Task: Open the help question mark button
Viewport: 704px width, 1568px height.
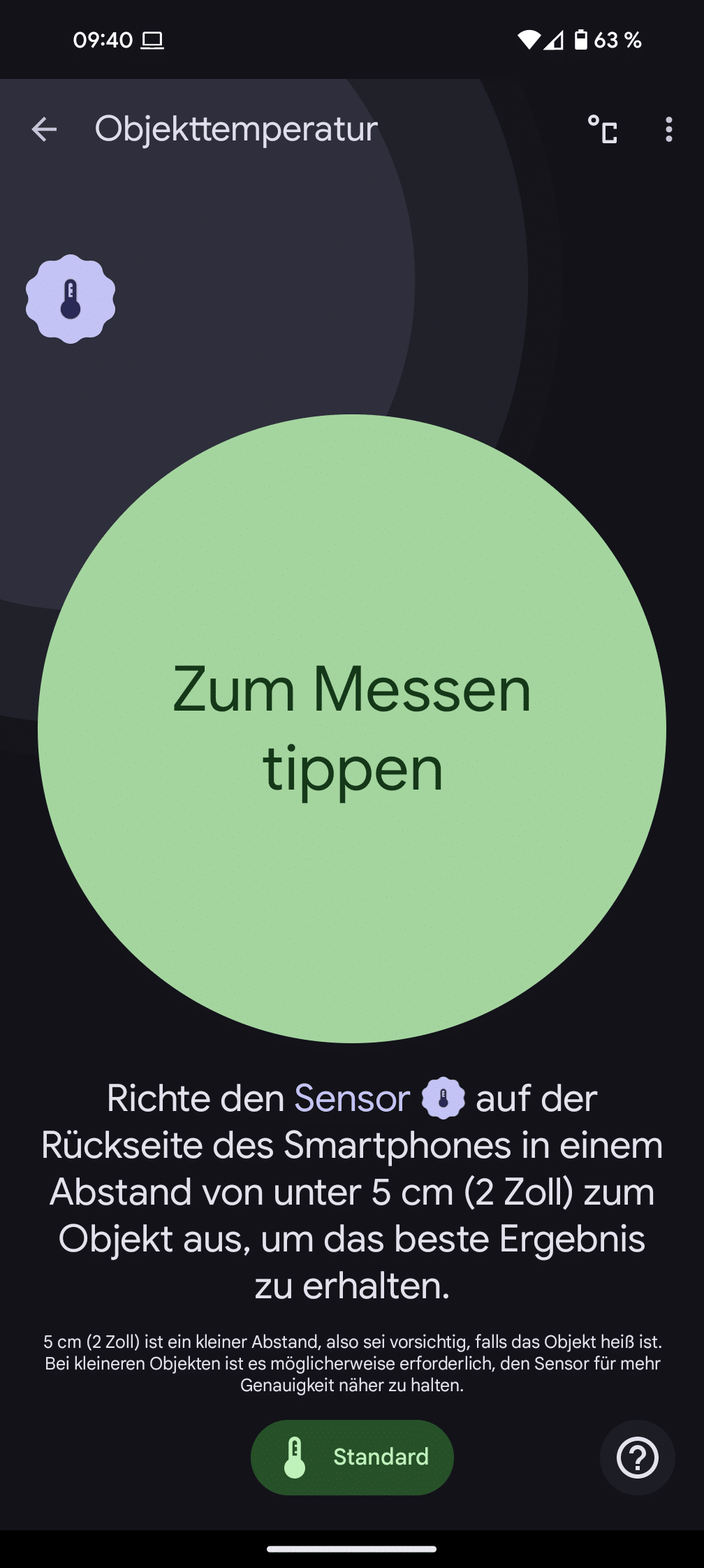Action: [x=637, y=1458]
